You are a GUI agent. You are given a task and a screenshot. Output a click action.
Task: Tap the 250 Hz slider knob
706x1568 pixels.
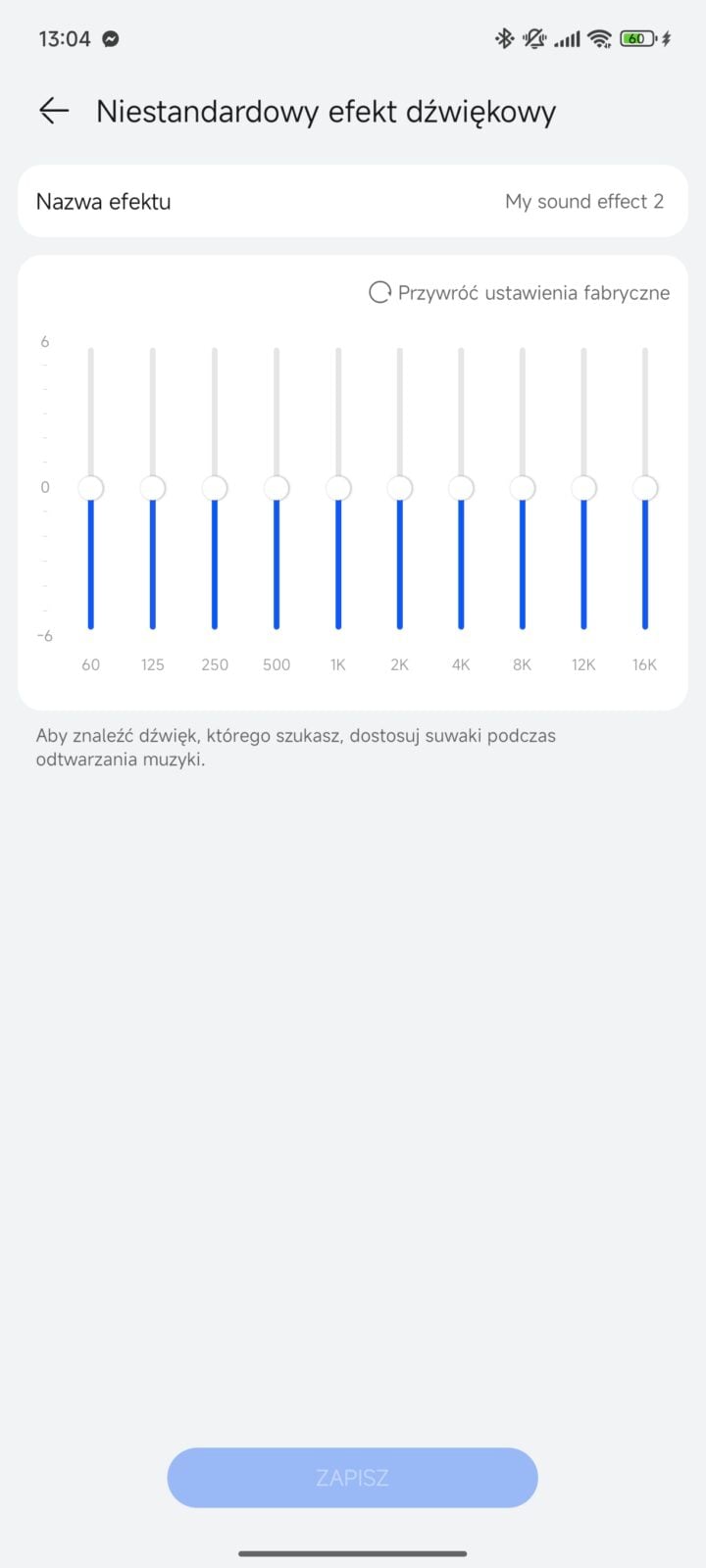[215, 487]
